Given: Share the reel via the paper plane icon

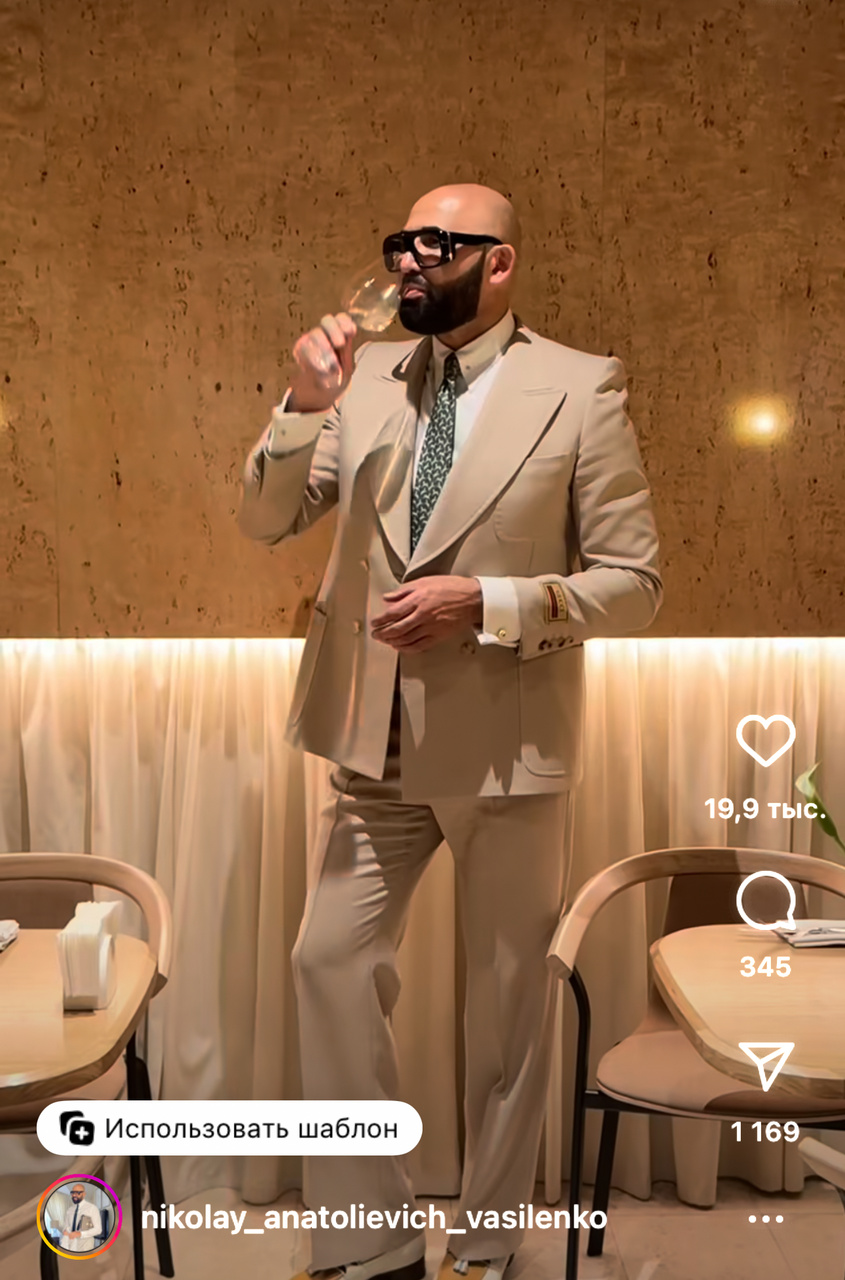Looking at the screenshot, I should (765, 1065).
